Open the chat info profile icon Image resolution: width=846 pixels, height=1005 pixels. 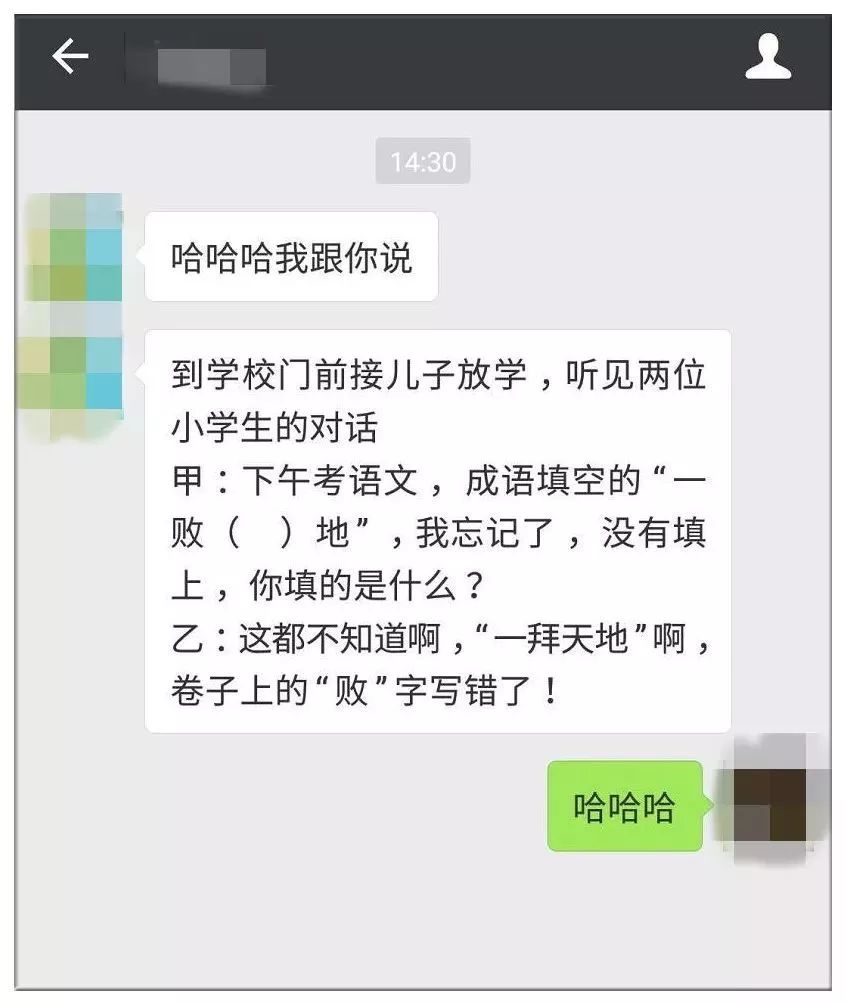coord(767,57)
